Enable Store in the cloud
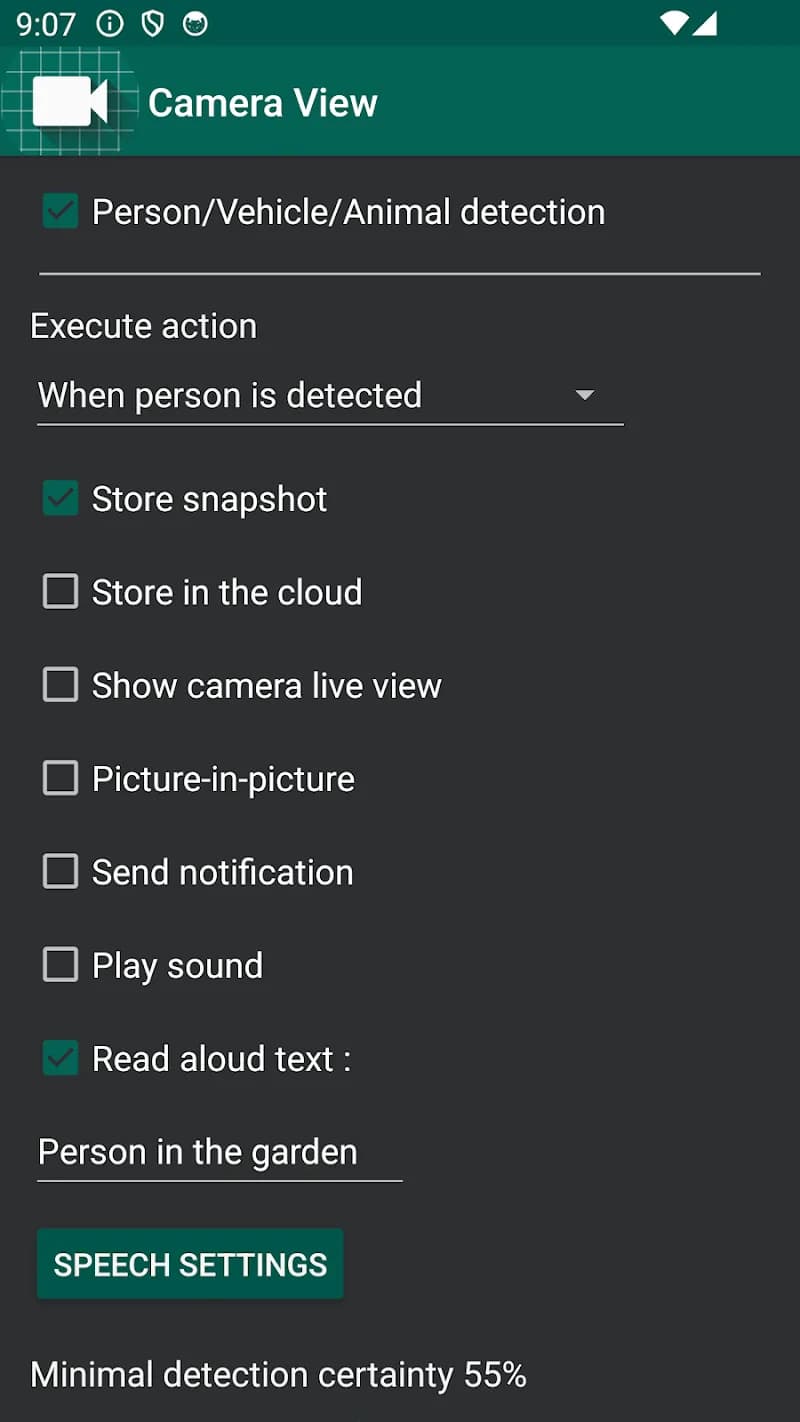The image size is (800, 1422). [x=60, y=591]
